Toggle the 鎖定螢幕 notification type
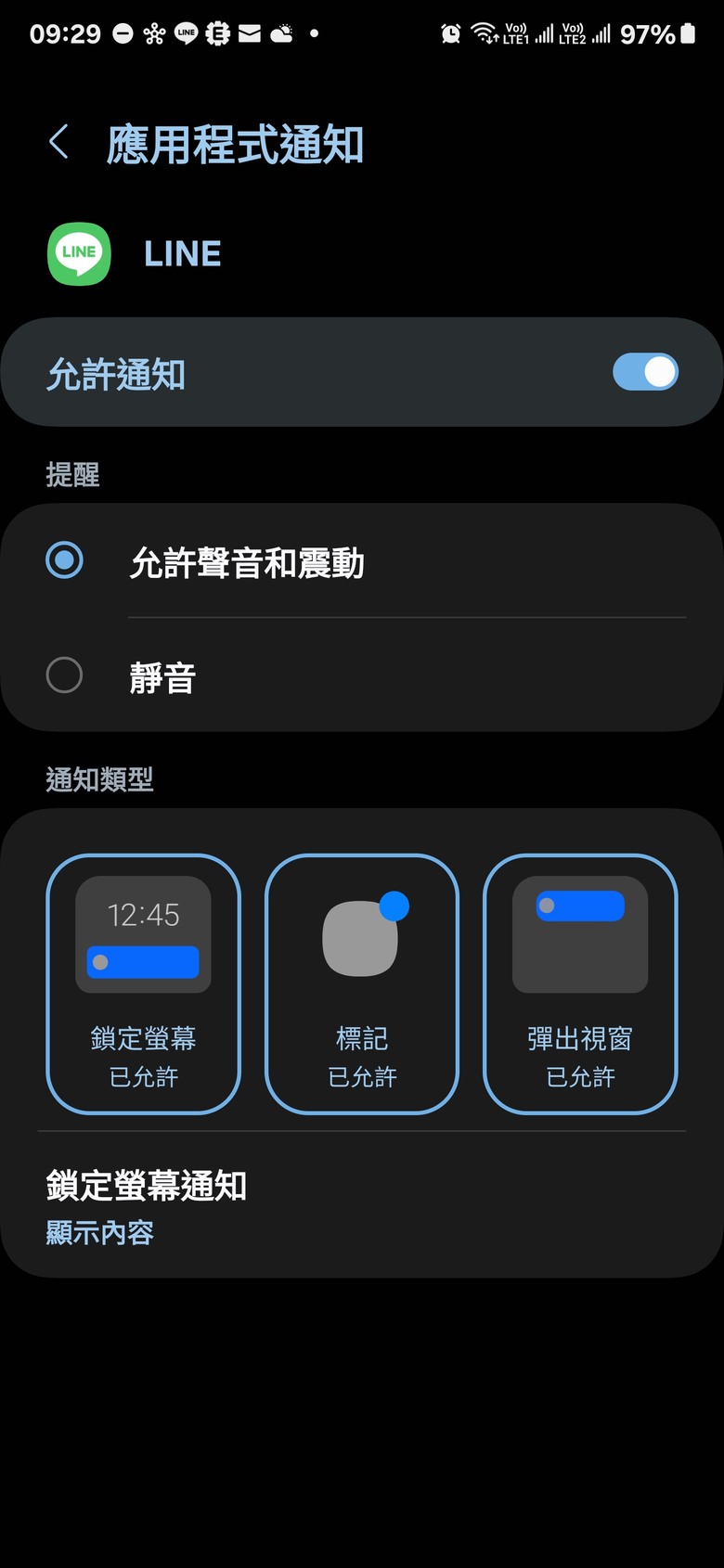The width and height of the screenshot is (724, 1568). click(x=144, y=983)
